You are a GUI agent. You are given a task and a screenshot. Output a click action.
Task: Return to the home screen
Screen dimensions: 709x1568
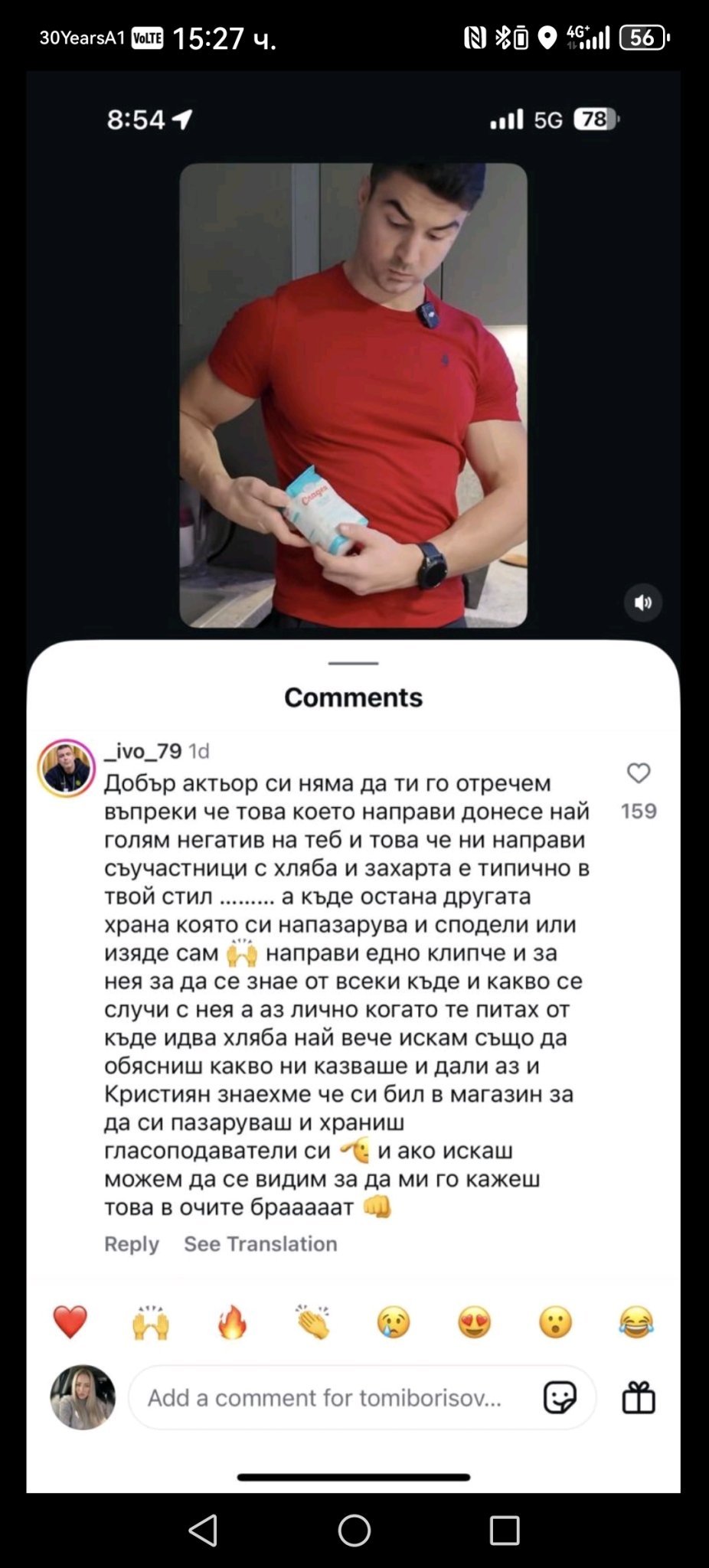(x=354, y=1530)
